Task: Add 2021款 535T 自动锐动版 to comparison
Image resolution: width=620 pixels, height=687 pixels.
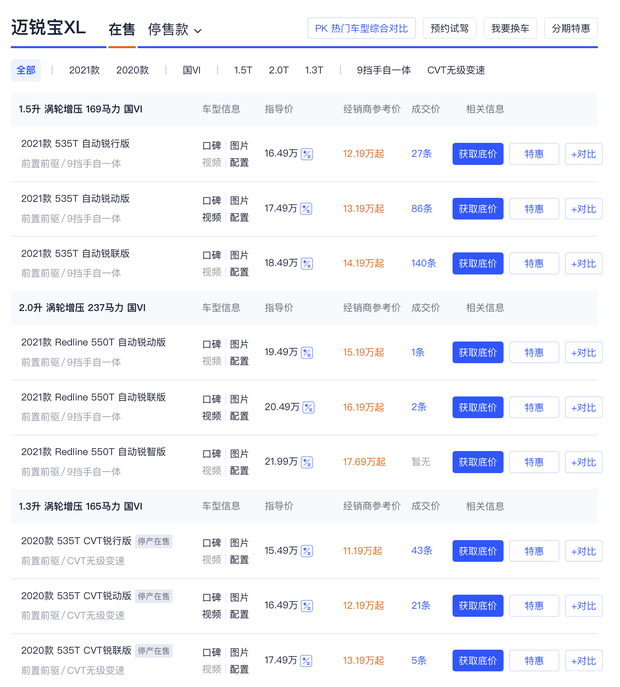Action: click(583, 209)
